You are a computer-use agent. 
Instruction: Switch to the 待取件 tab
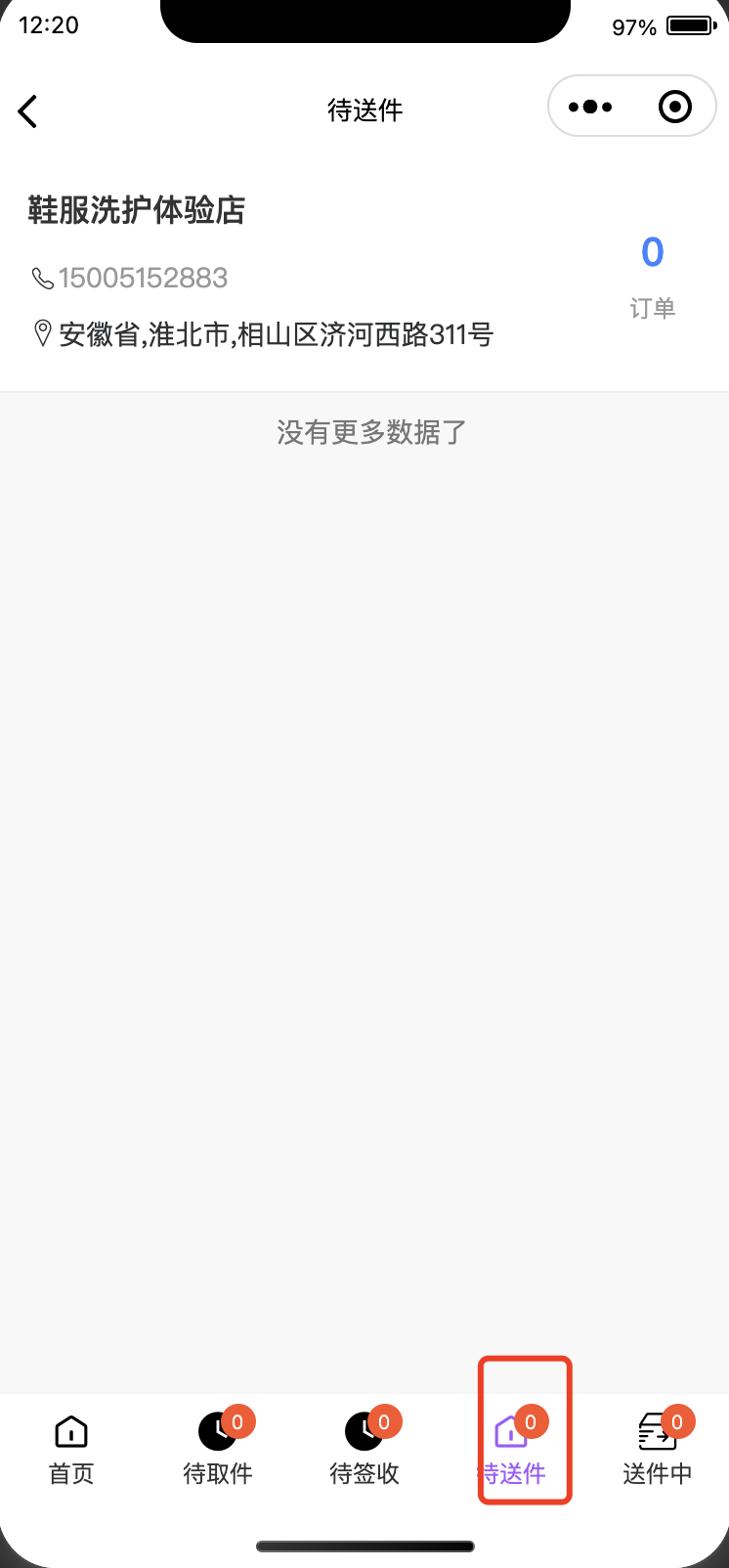[218, 1450]
